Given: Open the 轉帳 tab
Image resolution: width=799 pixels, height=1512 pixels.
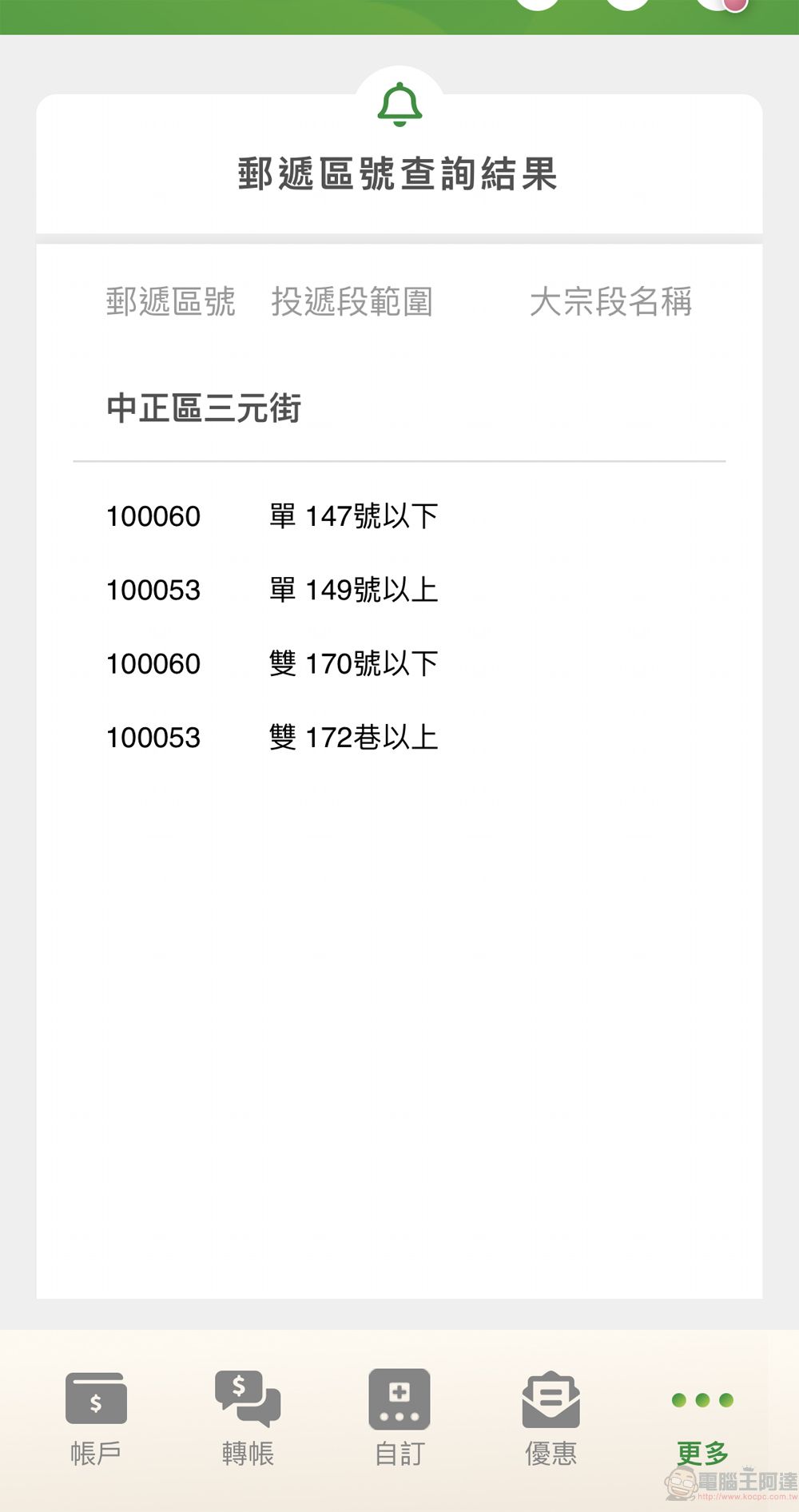Looking at the screenshot, I should (248, 1418).
